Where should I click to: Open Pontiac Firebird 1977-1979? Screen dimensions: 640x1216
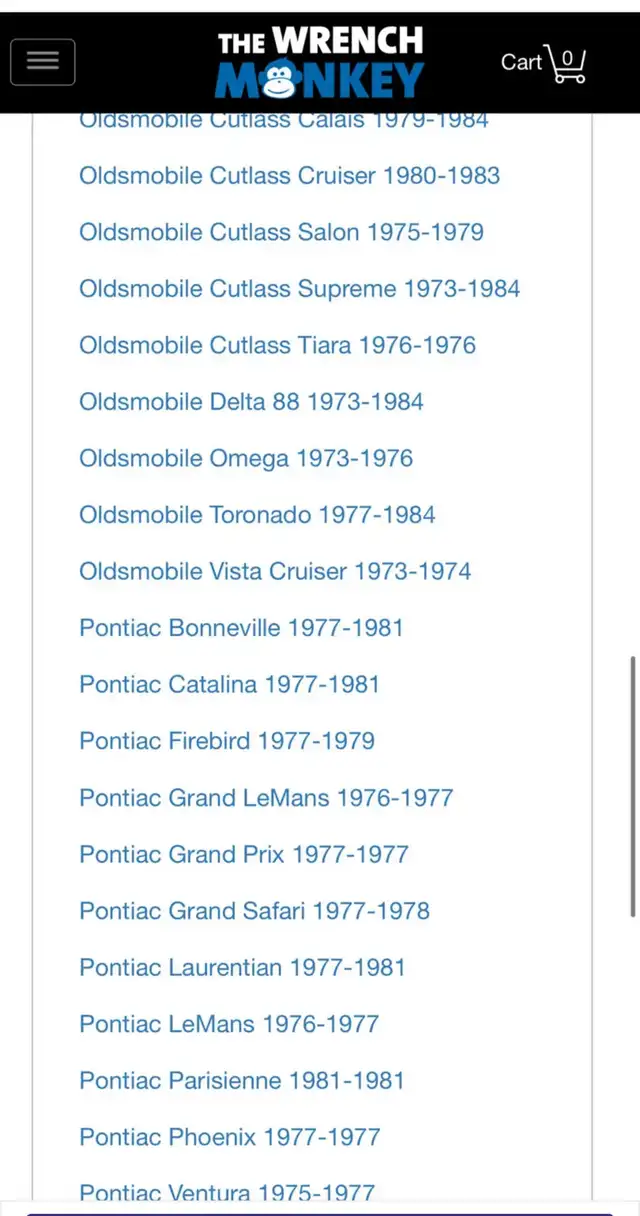pos(227,741)
